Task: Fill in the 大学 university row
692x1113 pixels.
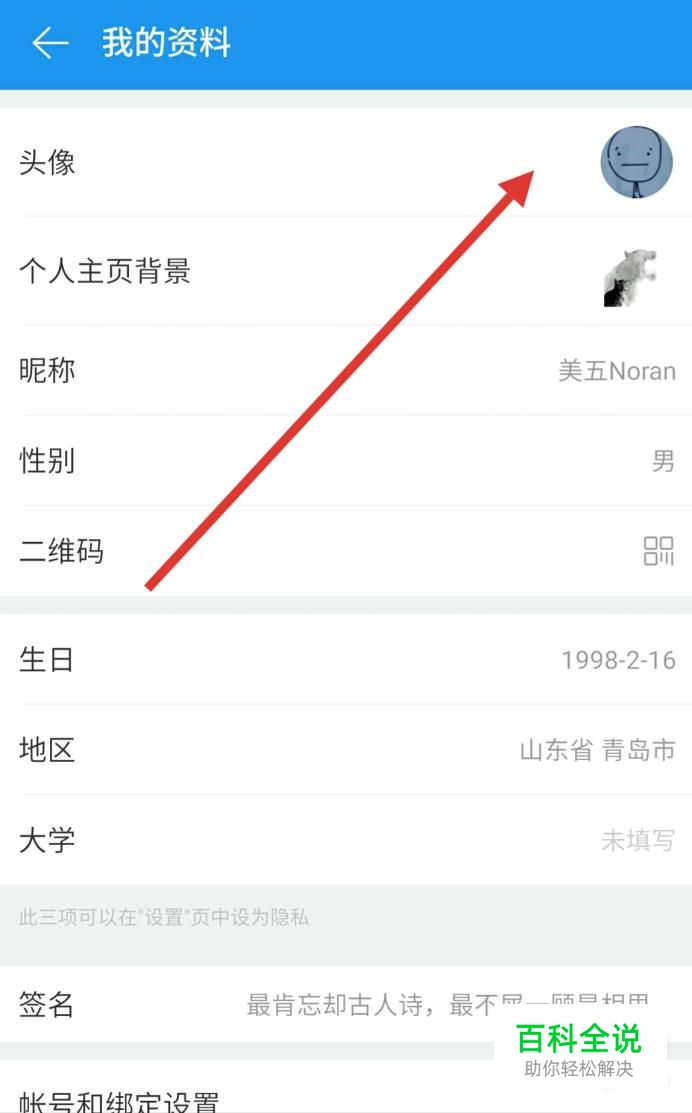Action: click(346, 840)
